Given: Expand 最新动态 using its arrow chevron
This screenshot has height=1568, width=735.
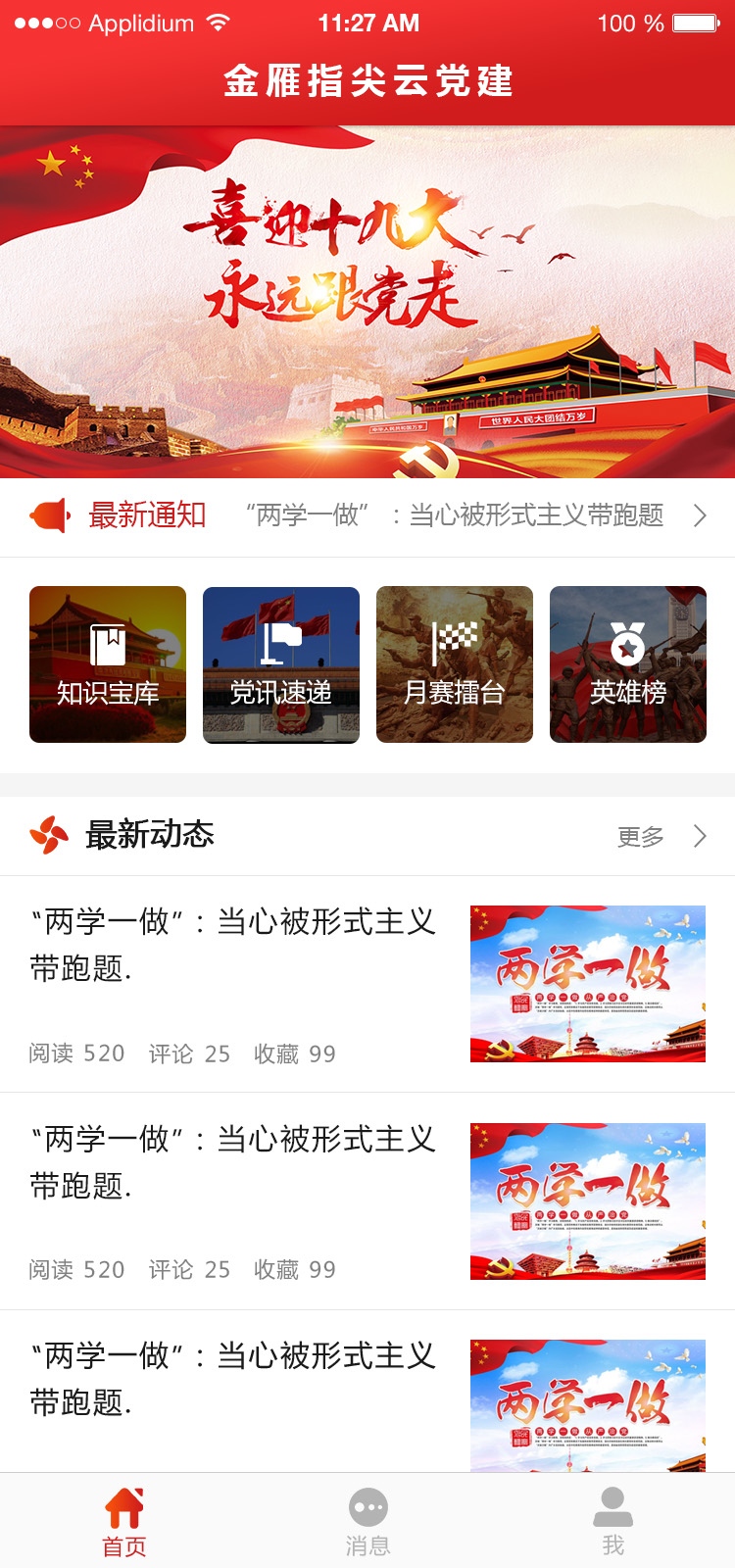Looking at the screenshot, I should (700, 837).
